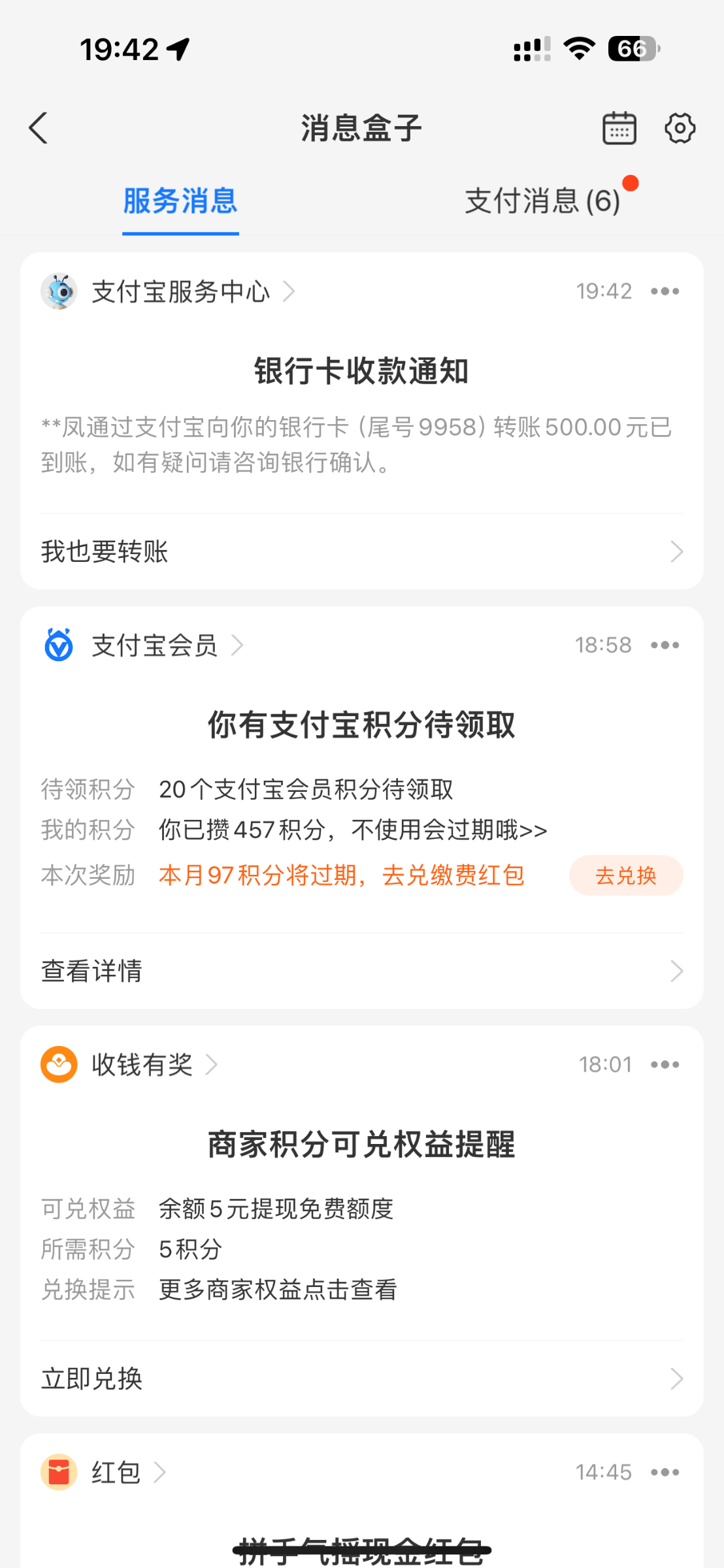Stay on the 服务消息 tab
Image resolution: width=724 pixels, height=1568 pixels.
(x=180, y=201)
